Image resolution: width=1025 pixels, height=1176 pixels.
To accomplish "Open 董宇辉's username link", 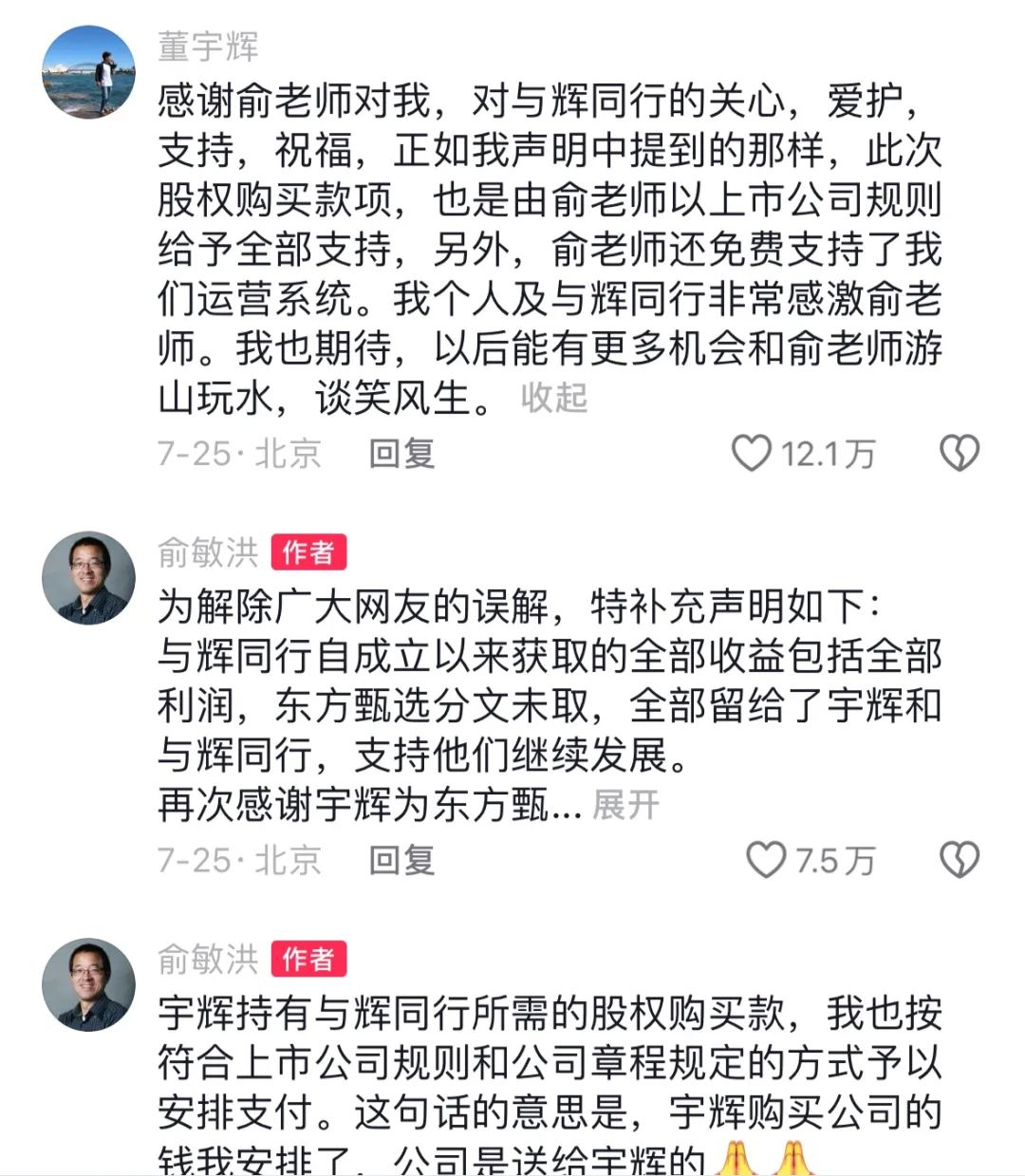I will tap(208, 46).
